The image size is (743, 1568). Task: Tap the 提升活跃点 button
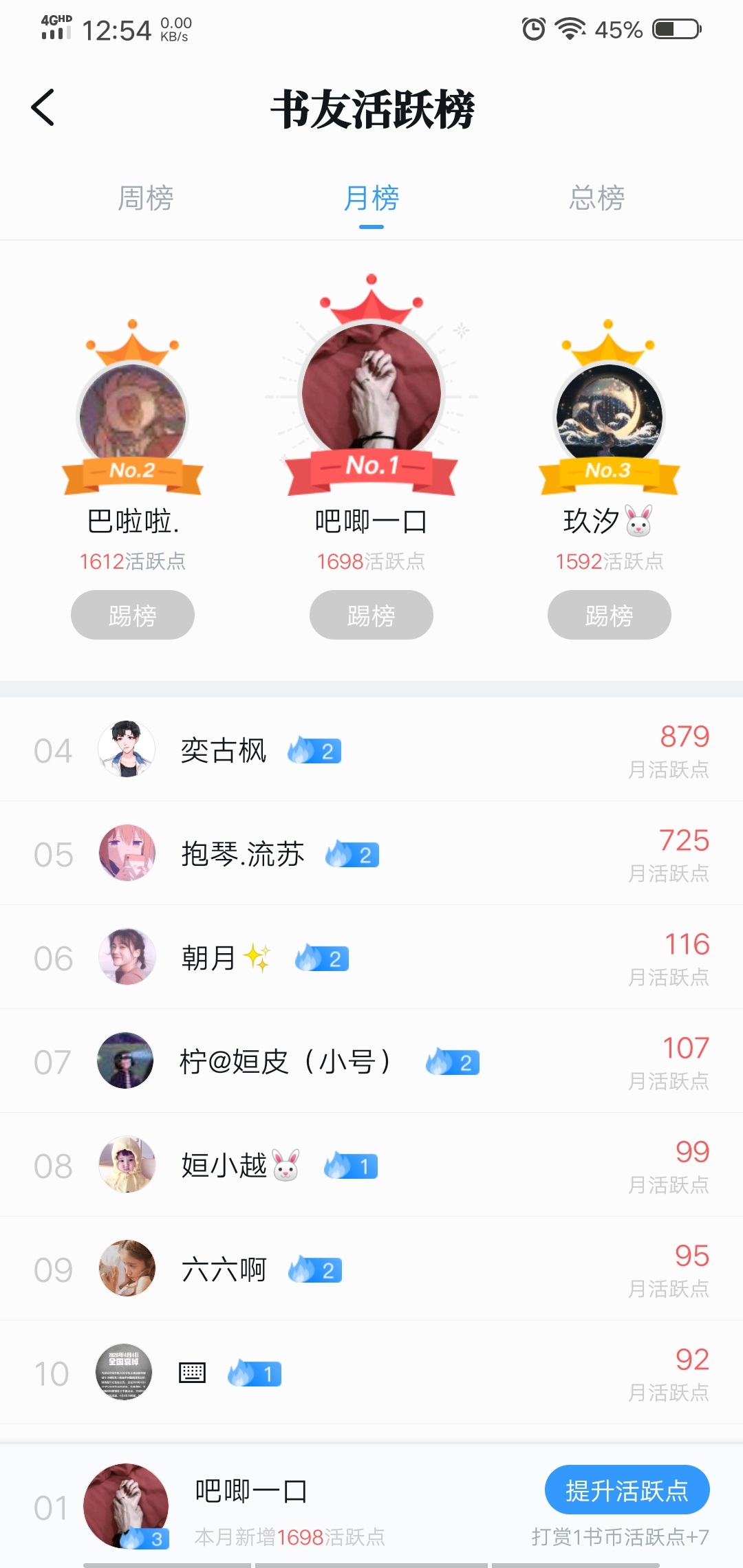627,1490
